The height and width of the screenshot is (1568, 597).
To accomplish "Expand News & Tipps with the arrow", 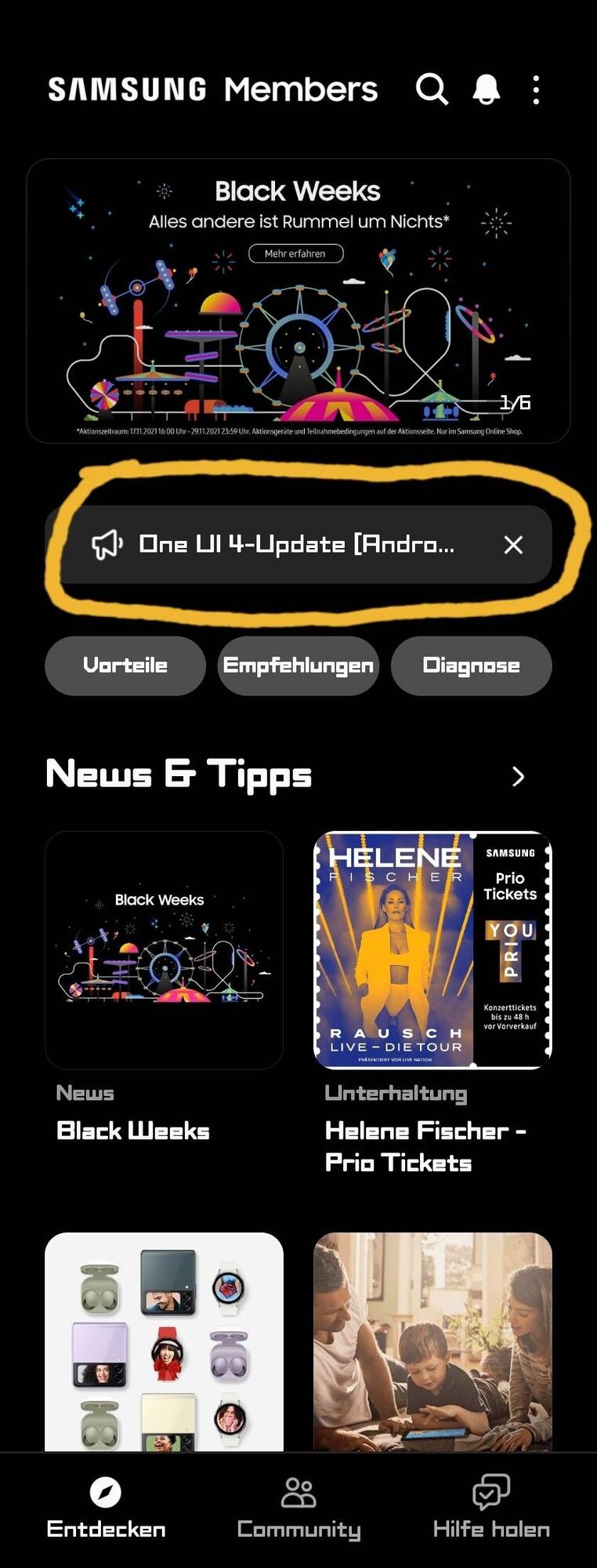I will (x=517, y=776).
